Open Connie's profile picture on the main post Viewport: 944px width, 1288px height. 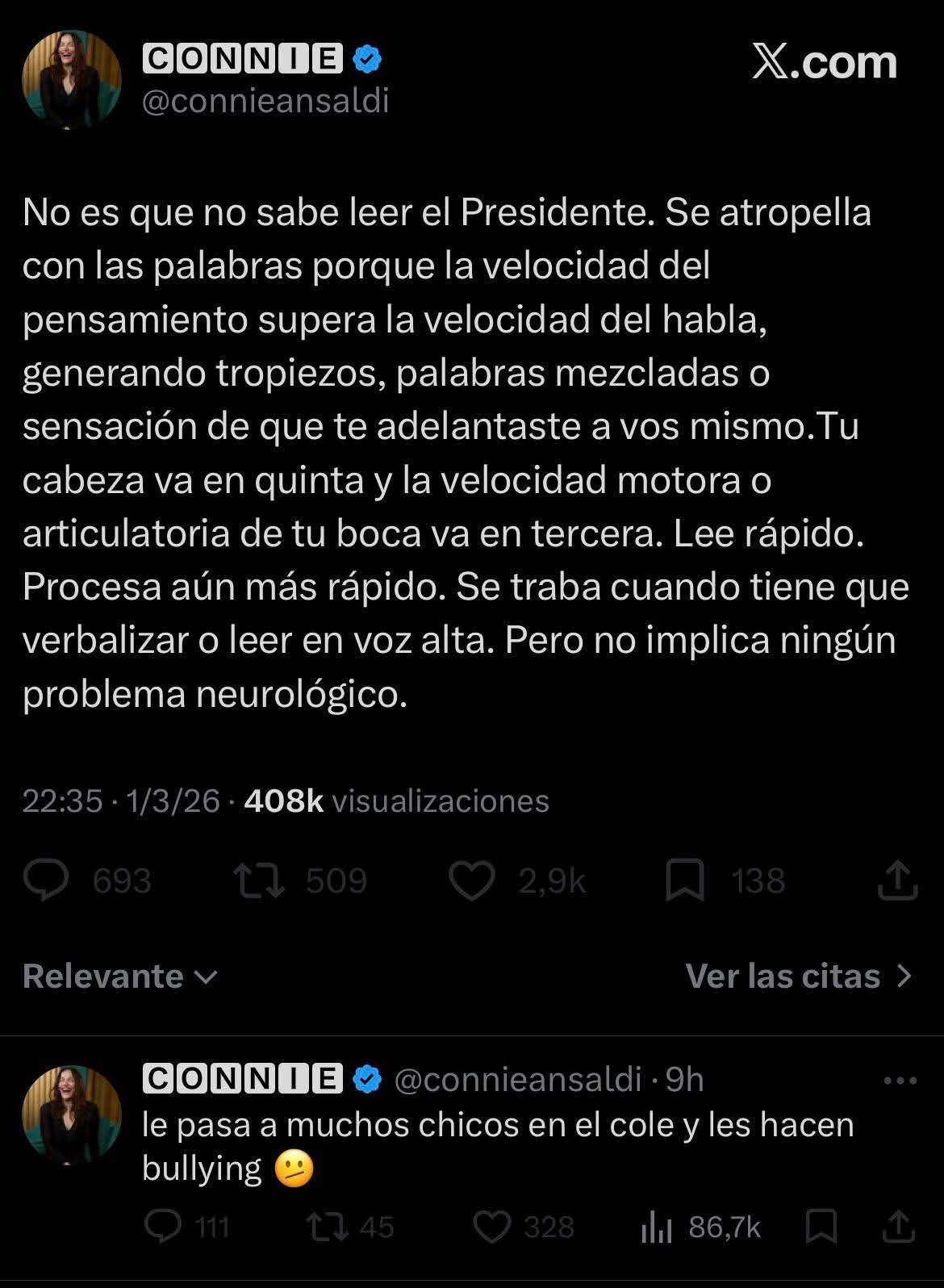[71, 80]
